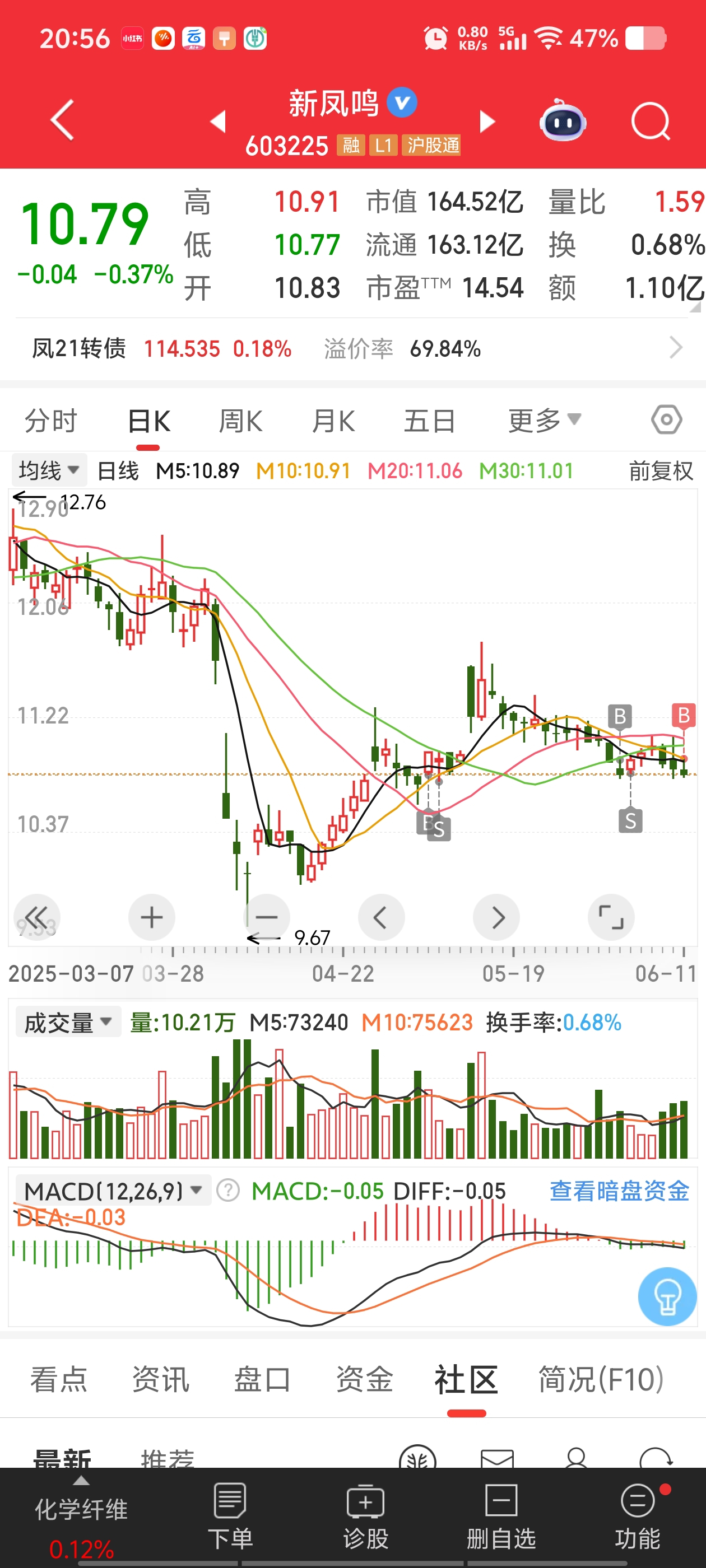Go back using the top-left arrow
This screenshot has width=706, height=1568.
coord(63,120)
